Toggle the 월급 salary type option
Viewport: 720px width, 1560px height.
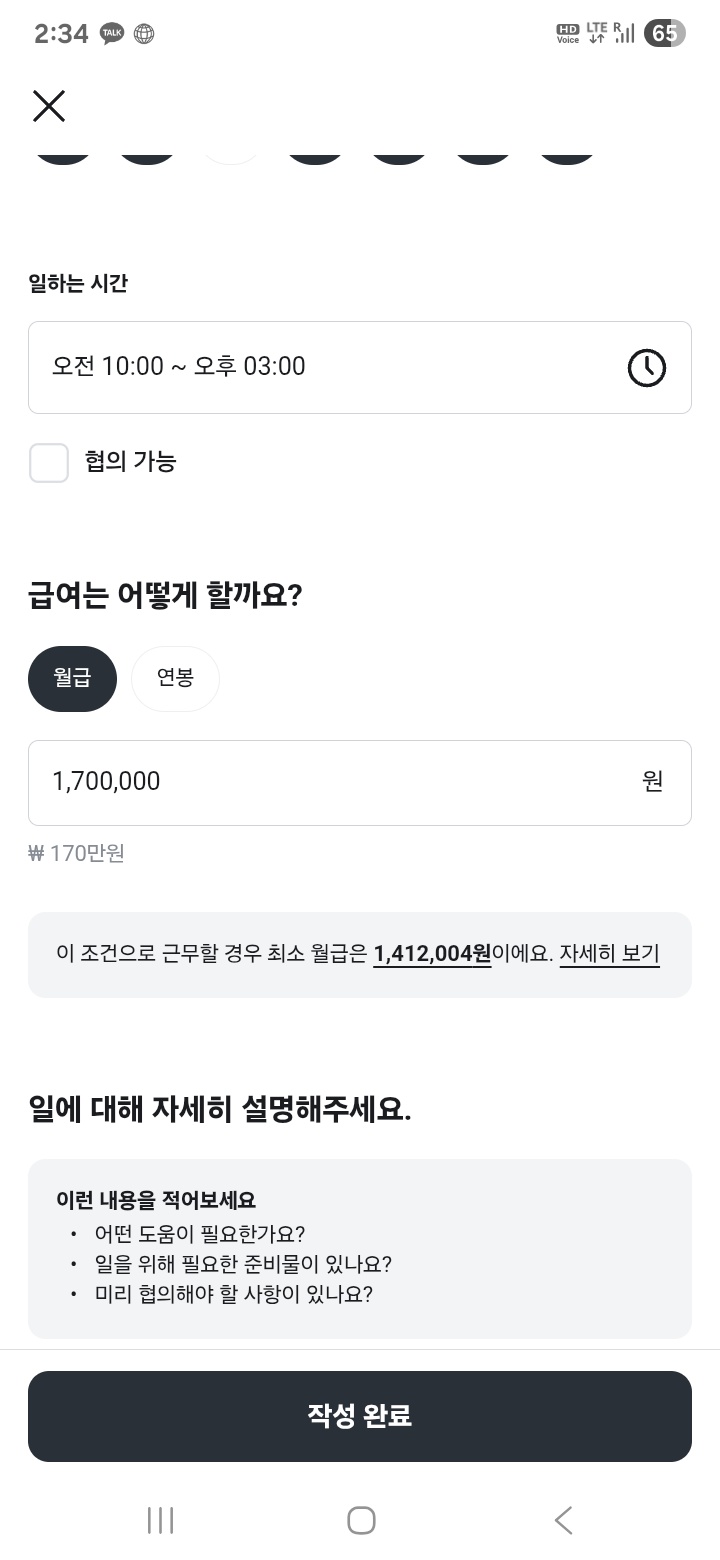tap(72, 678)
